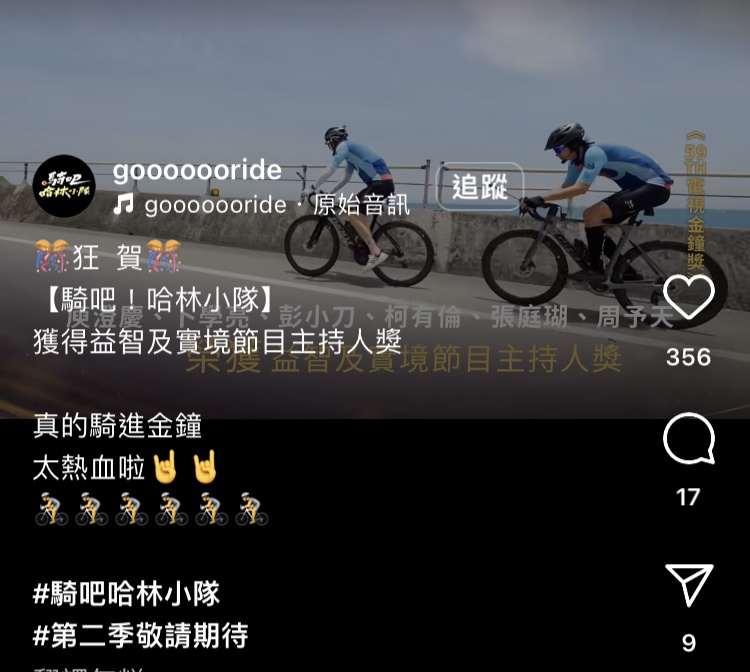Open the comments on this reel
The width and height of the screenshot is (750, 672).
point(689,440)
